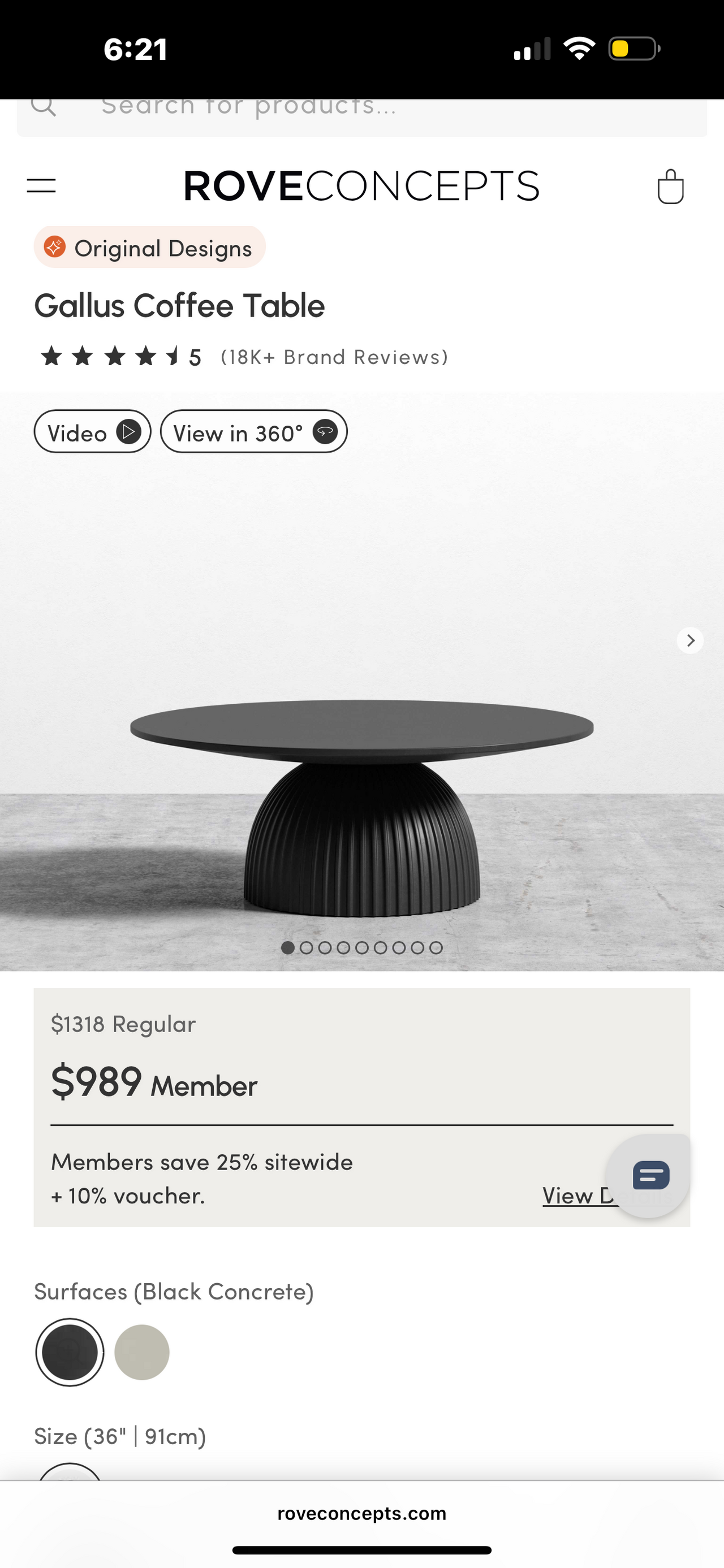The image size is (724, 1568).
Task: Open the shopping bag
Action: 670,187
